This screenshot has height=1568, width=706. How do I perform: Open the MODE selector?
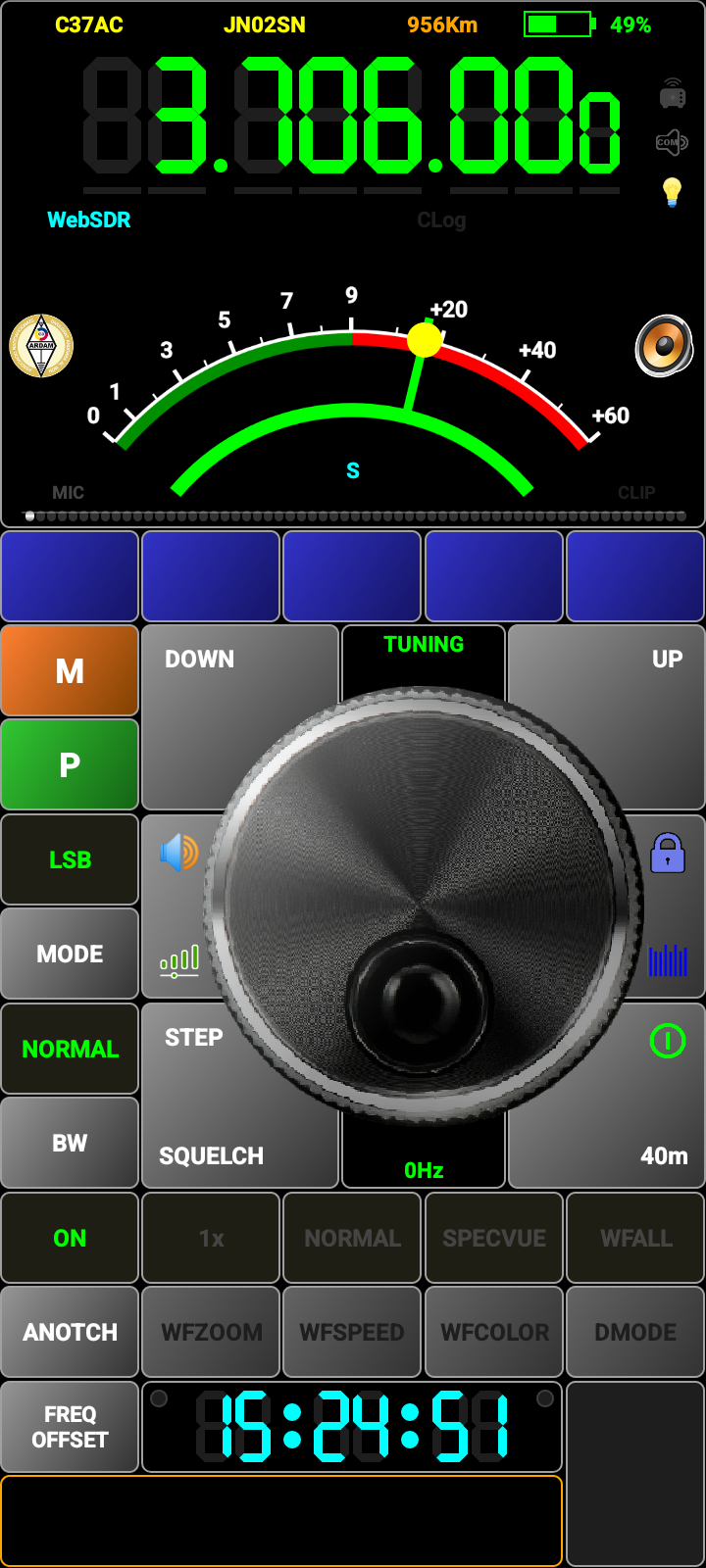tap(70, 954)
